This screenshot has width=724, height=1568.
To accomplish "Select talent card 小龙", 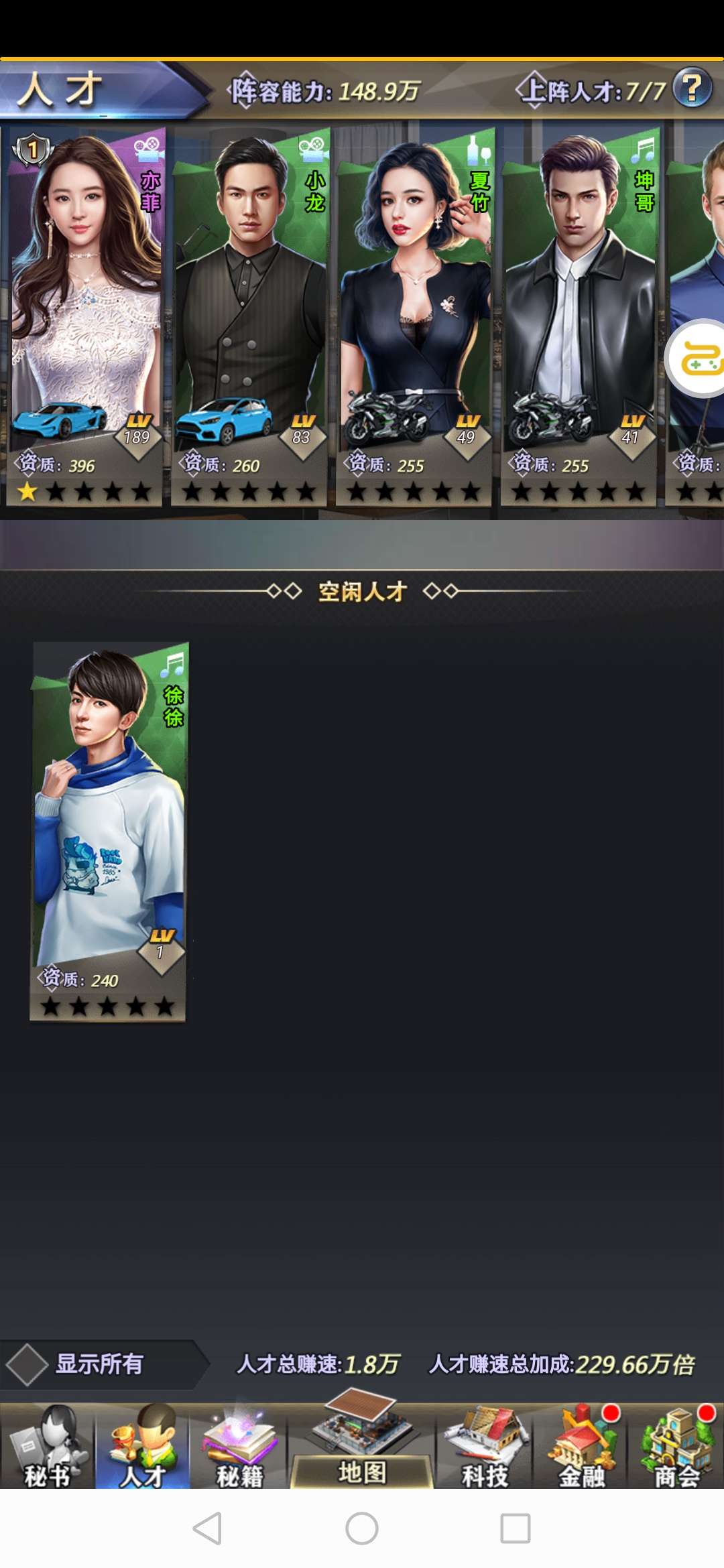I will [x=249, y=315].
